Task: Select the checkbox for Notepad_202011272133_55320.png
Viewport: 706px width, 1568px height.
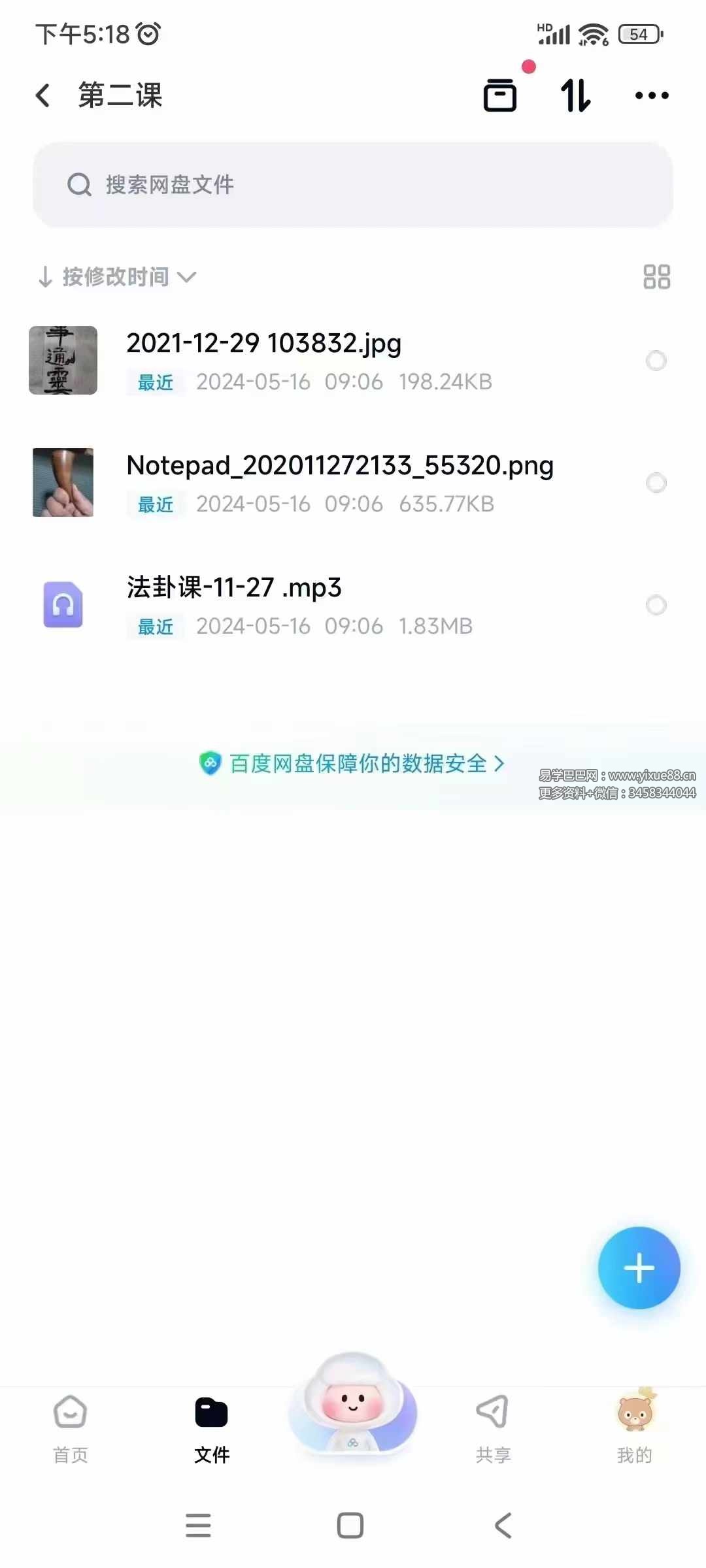Action: 656,483
